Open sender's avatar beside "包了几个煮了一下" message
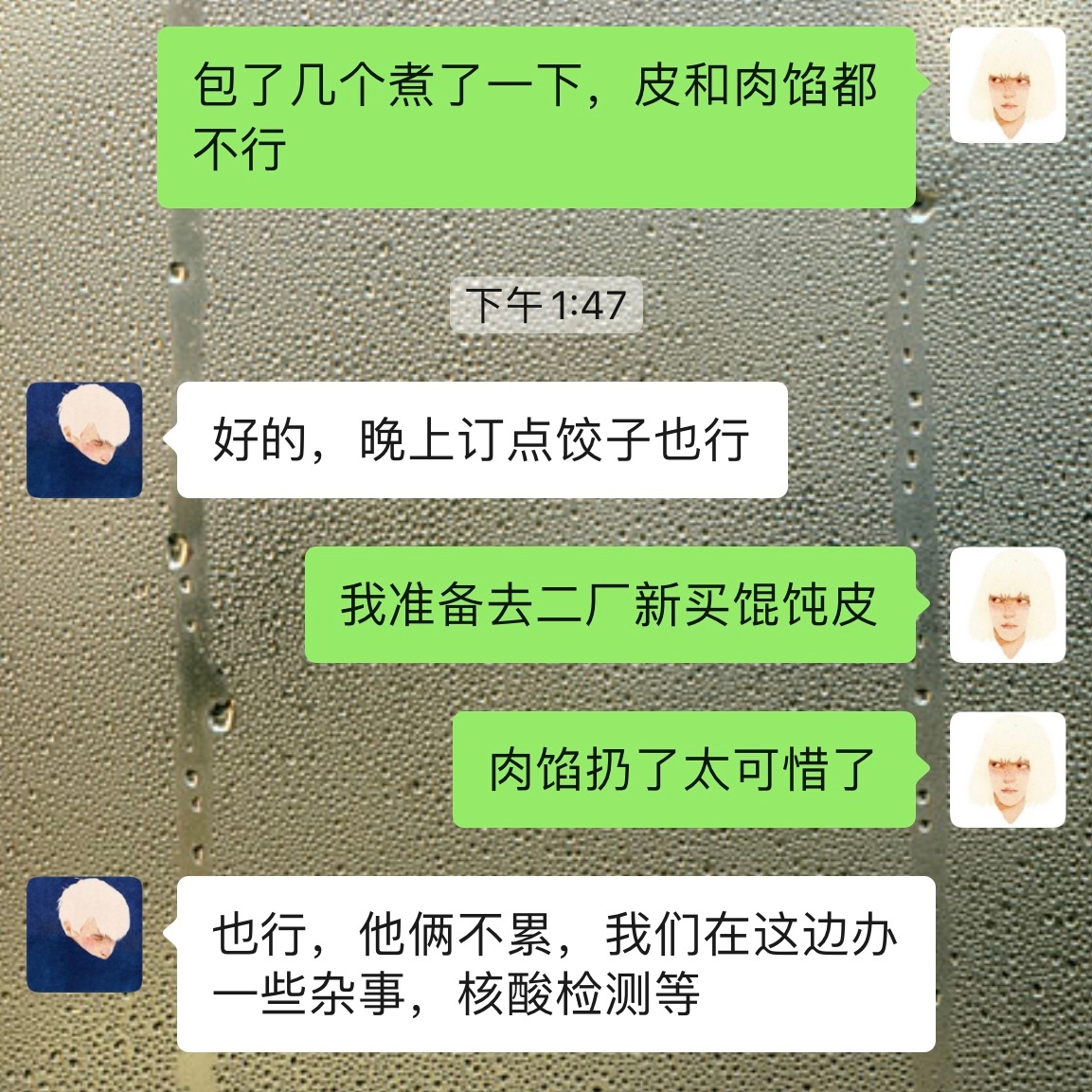The height and width of the screenshot is (1092, 1092). click(1008, 85)
